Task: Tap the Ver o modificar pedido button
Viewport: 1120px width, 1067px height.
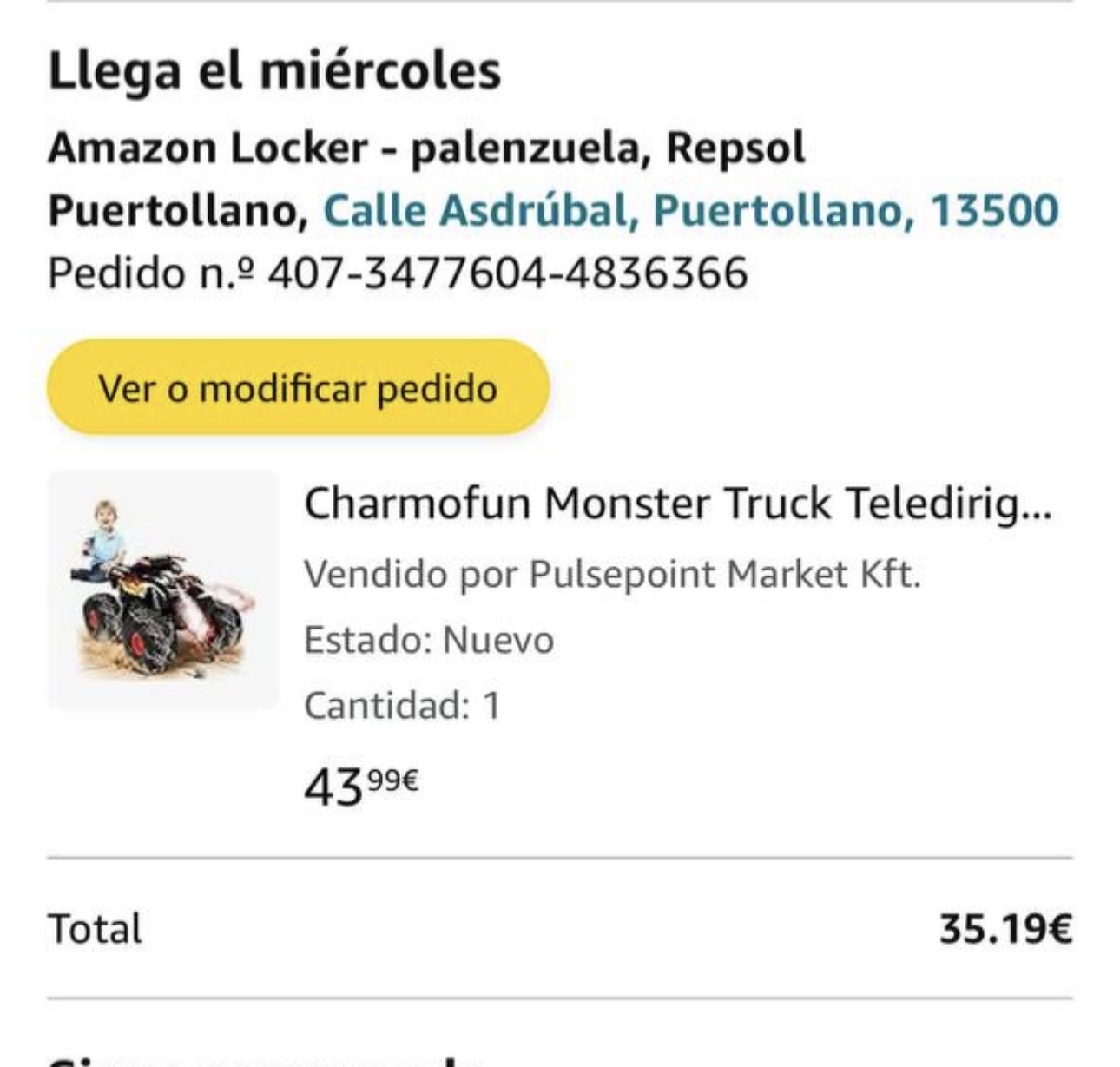Action: click(298, 387)
